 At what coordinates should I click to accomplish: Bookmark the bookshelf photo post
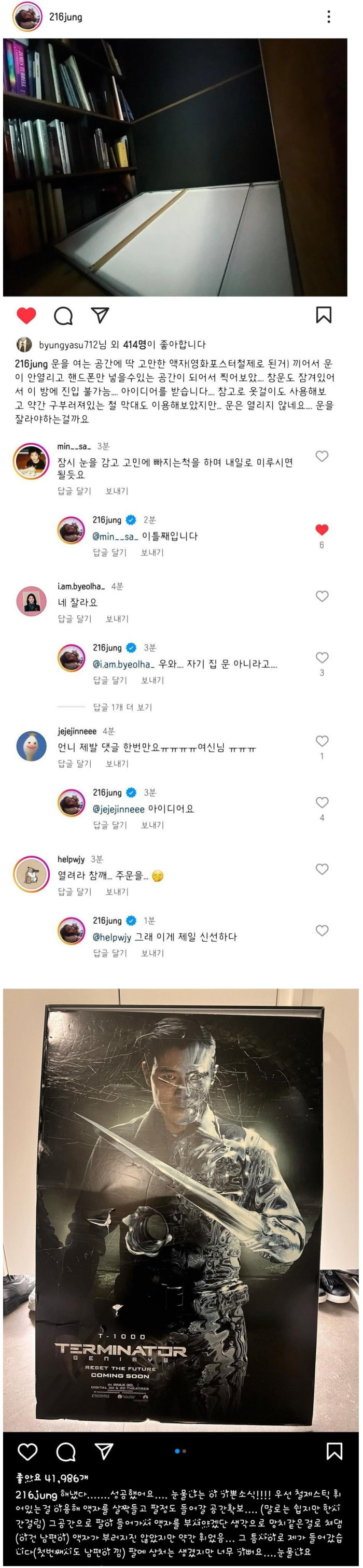(324, 315)
